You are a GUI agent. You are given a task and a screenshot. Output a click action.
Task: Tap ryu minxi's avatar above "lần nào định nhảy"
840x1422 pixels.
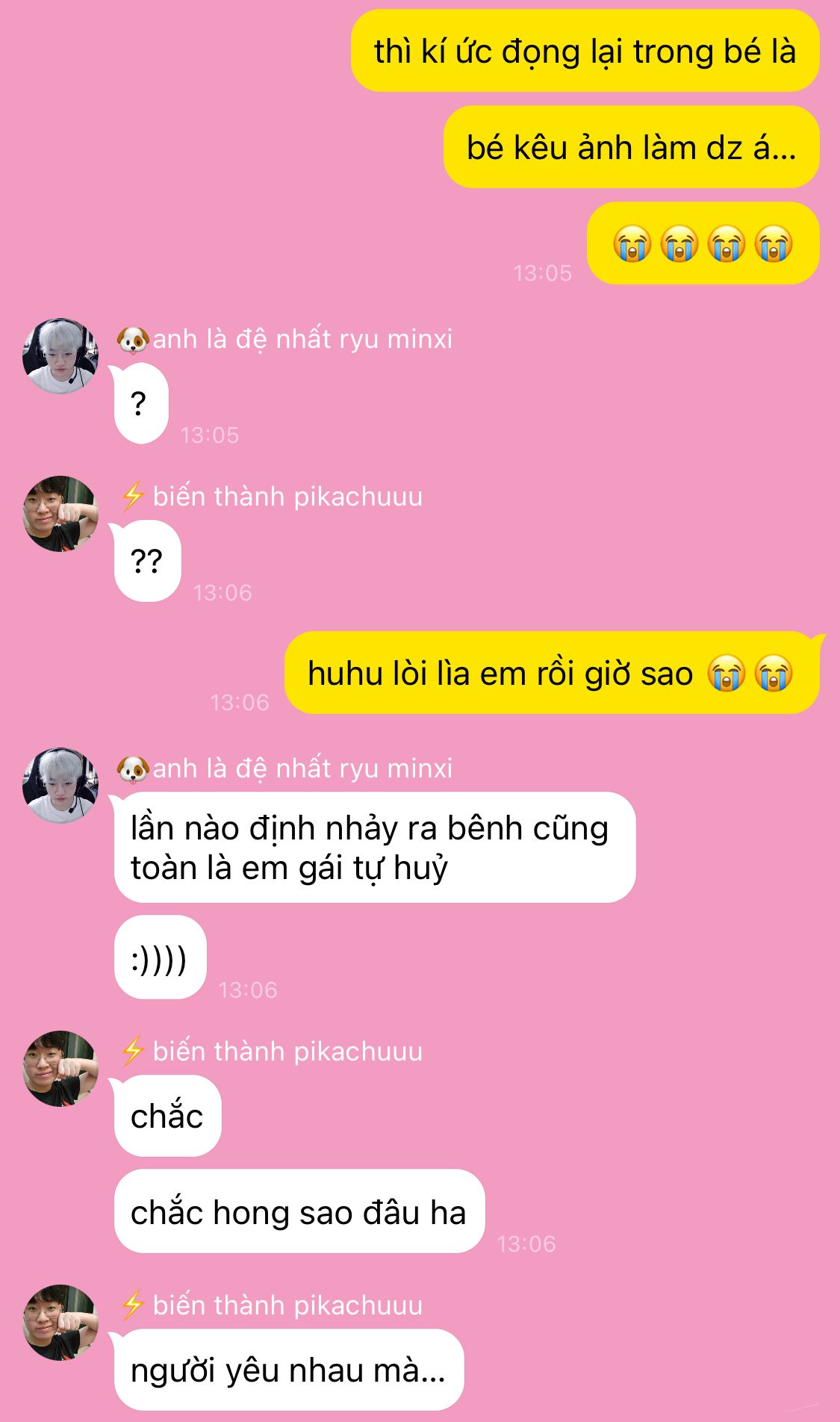pos(60,786)
